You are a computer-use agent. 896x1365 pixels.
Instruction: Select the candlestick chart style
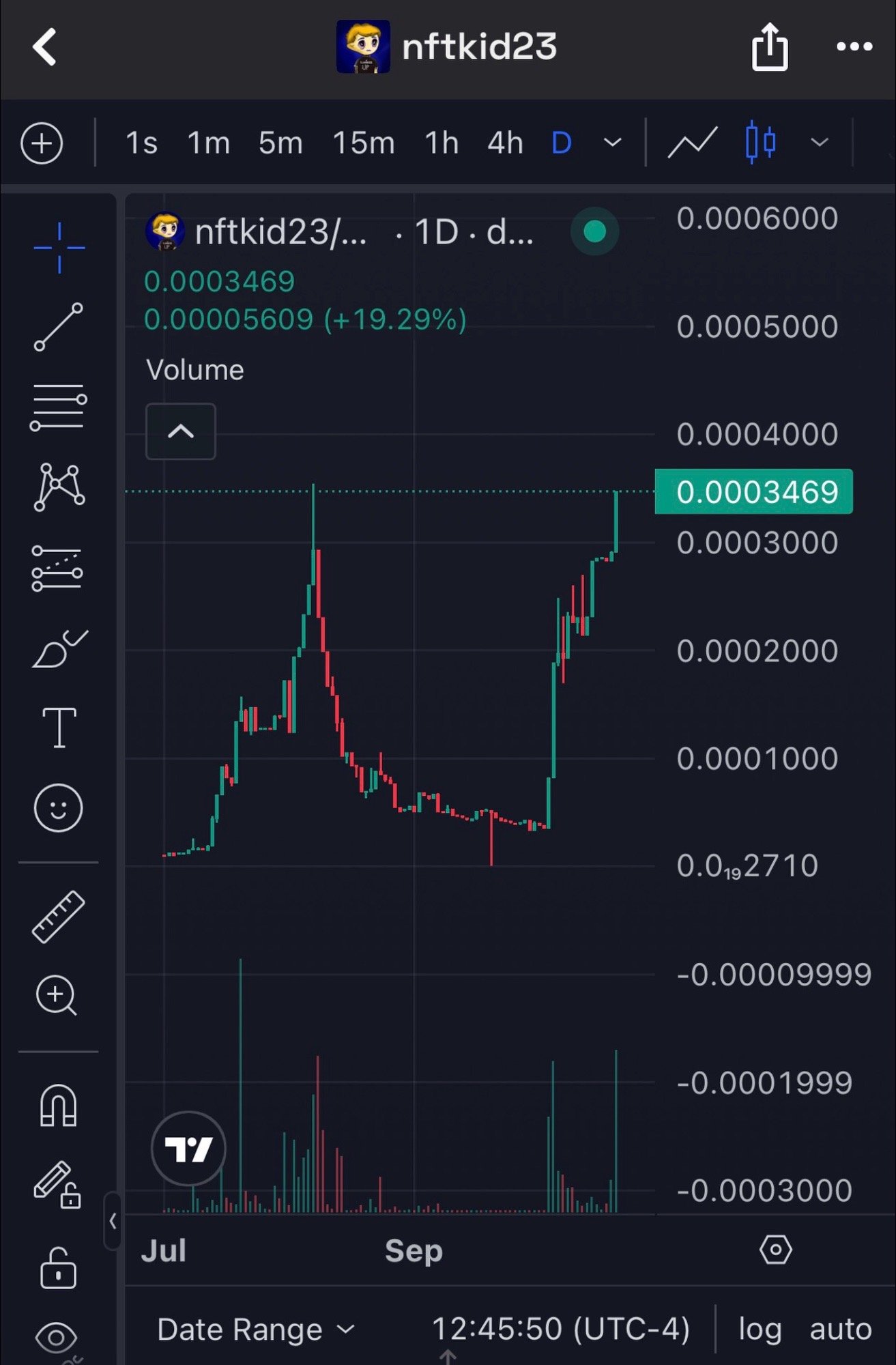click(x=760, y=143)
